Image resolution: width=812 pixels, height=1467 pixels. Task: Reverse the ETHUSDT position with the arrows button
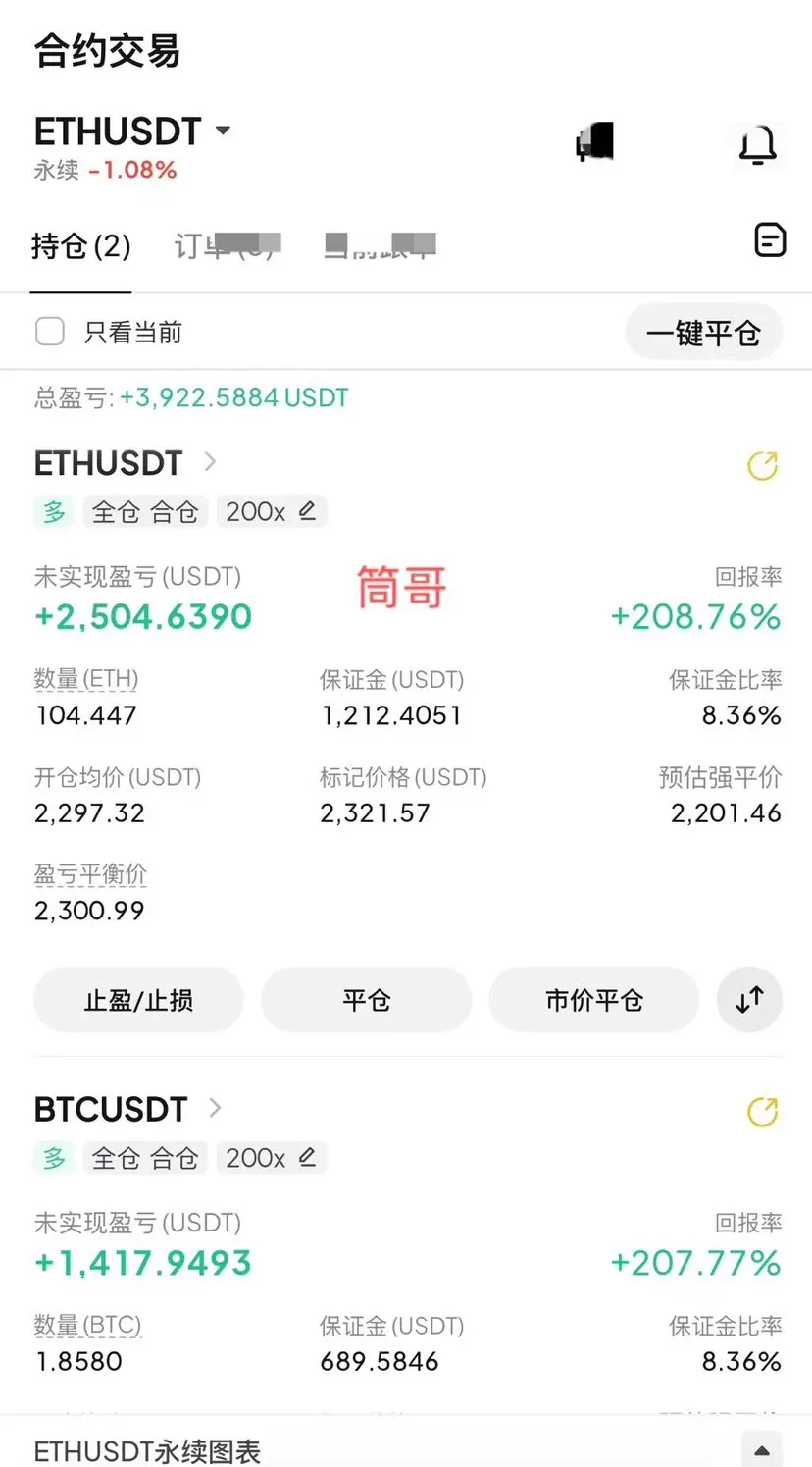(749, 1000)
